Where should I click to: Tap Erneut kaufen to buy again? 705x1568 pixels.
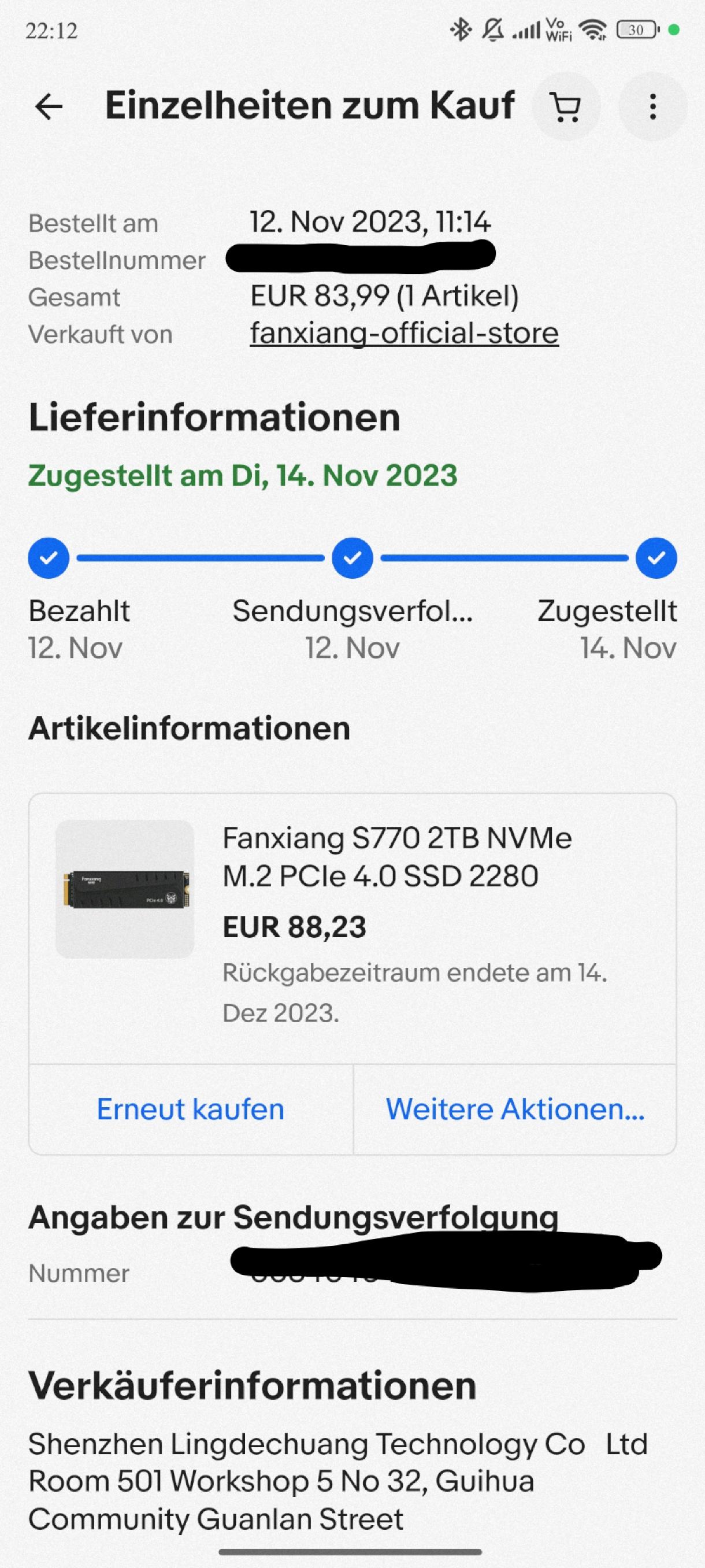(190, 1109)
